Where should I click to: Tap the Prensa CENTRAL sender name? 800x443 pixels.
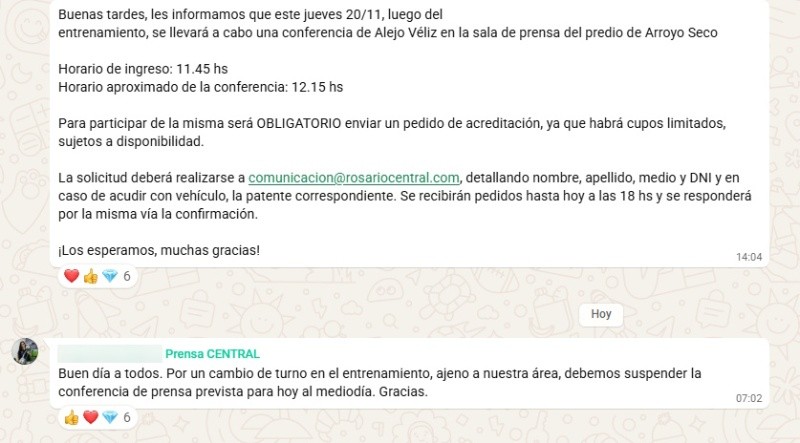[212, 354]
